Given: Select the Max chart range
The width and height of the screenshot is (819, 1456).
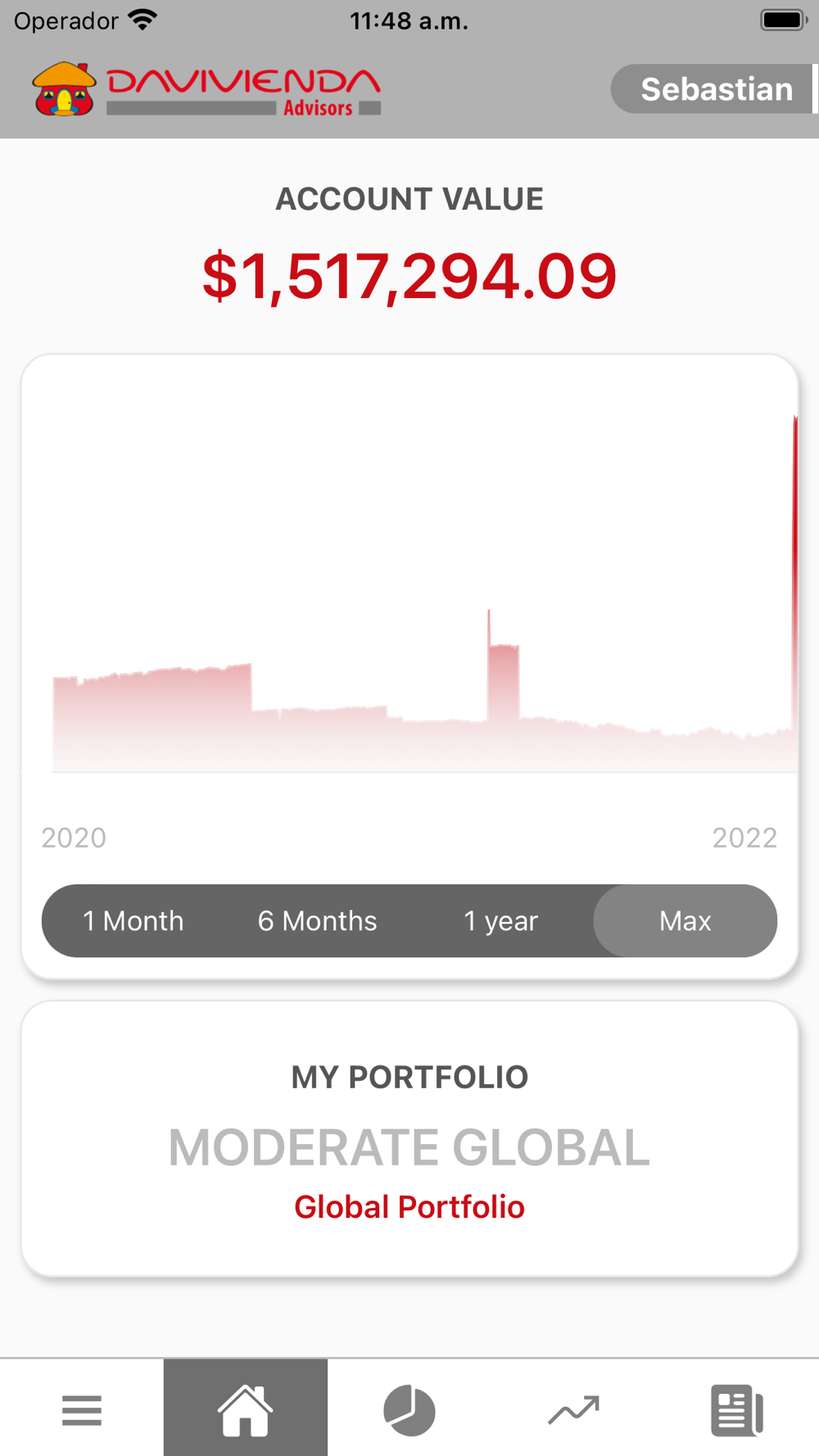Looking at the screenshot, I should [x=686, y=921].
